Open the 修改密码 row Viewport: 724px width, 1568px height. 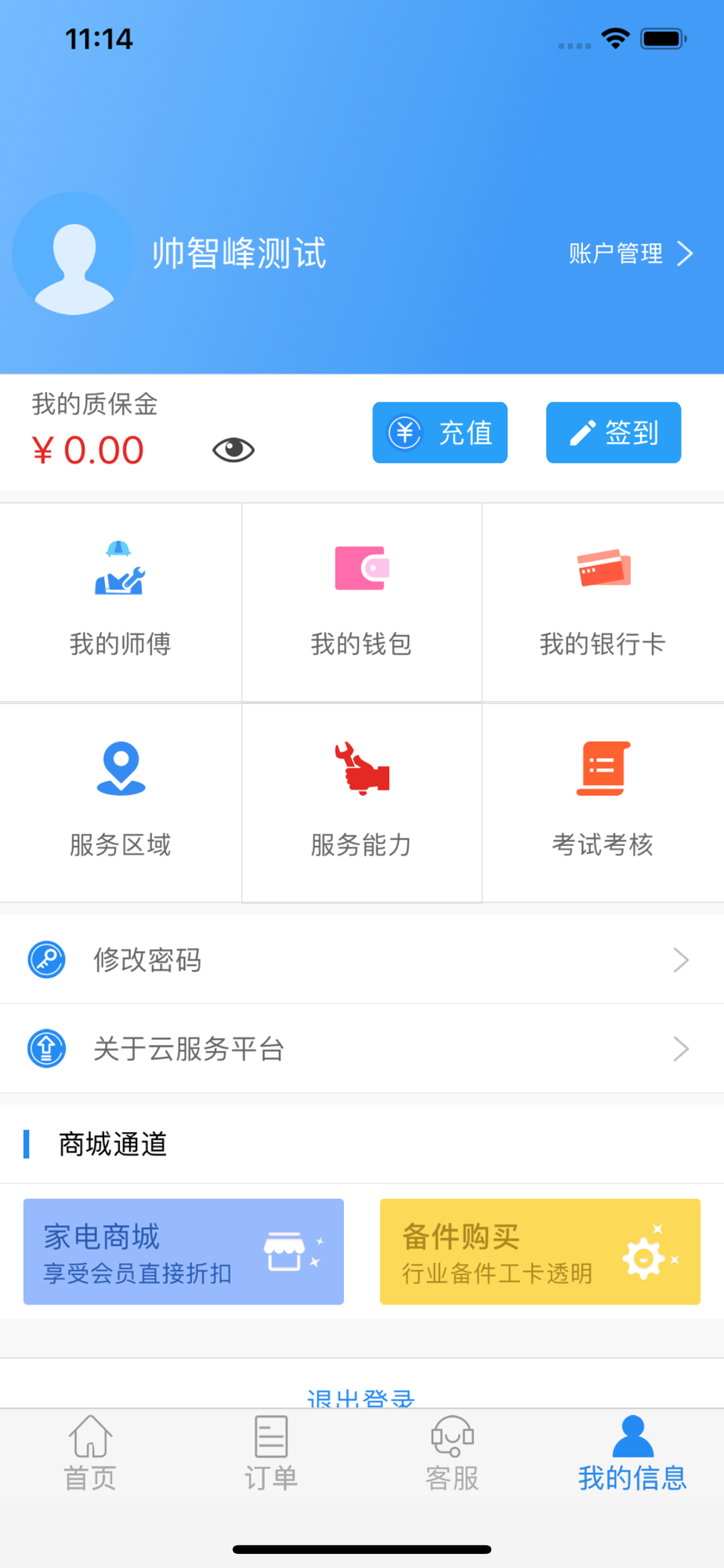362,960
